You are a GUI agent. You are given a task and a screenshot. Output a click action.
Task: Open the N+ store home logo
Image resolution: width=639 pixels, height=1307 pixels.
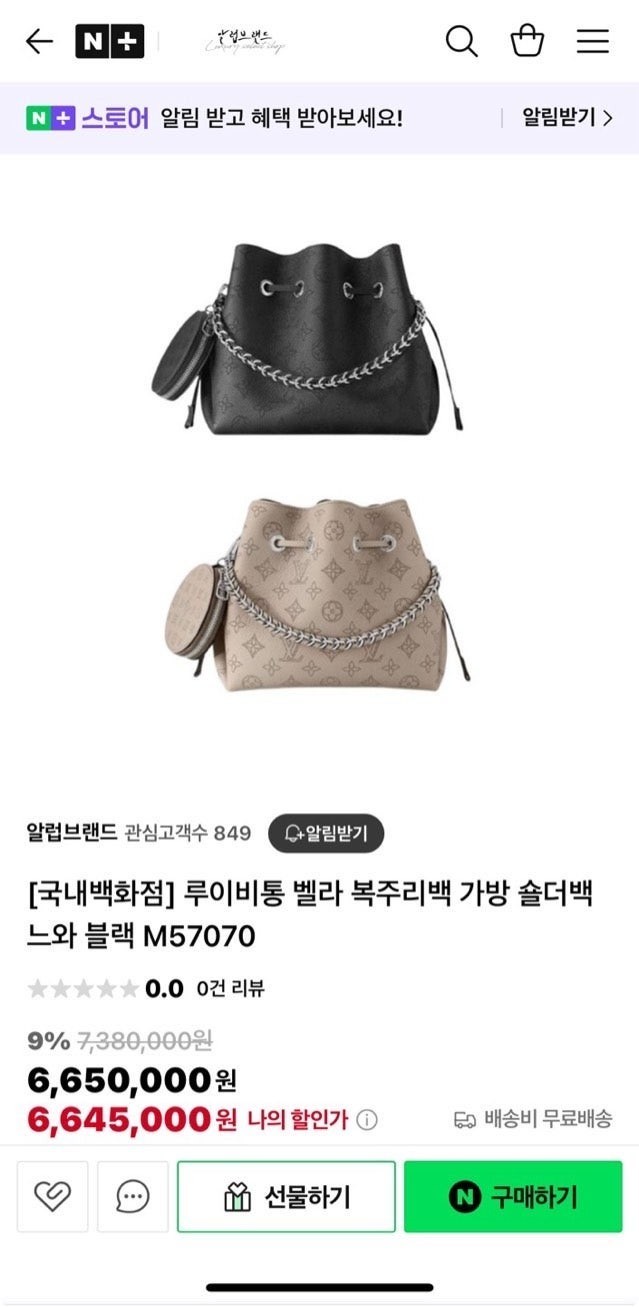click(110, 41)
